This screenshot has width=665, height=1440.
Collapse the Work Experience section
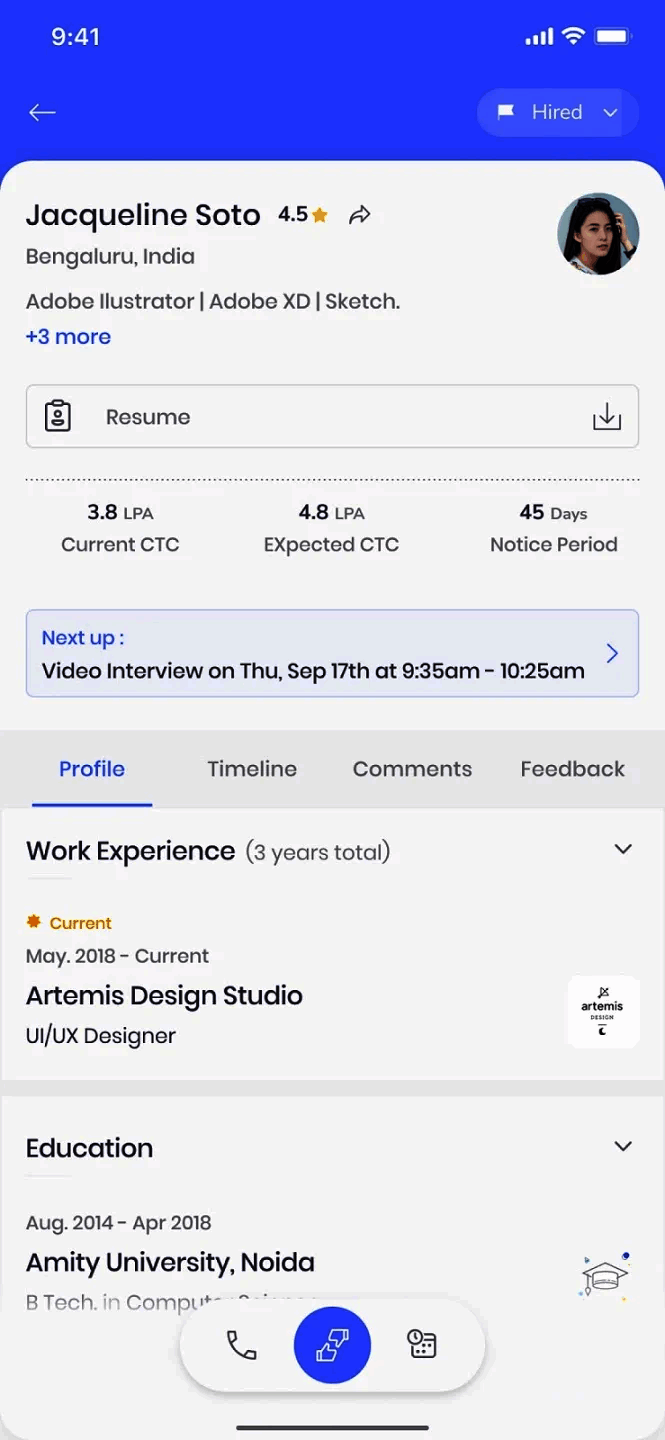click(623, 850)
